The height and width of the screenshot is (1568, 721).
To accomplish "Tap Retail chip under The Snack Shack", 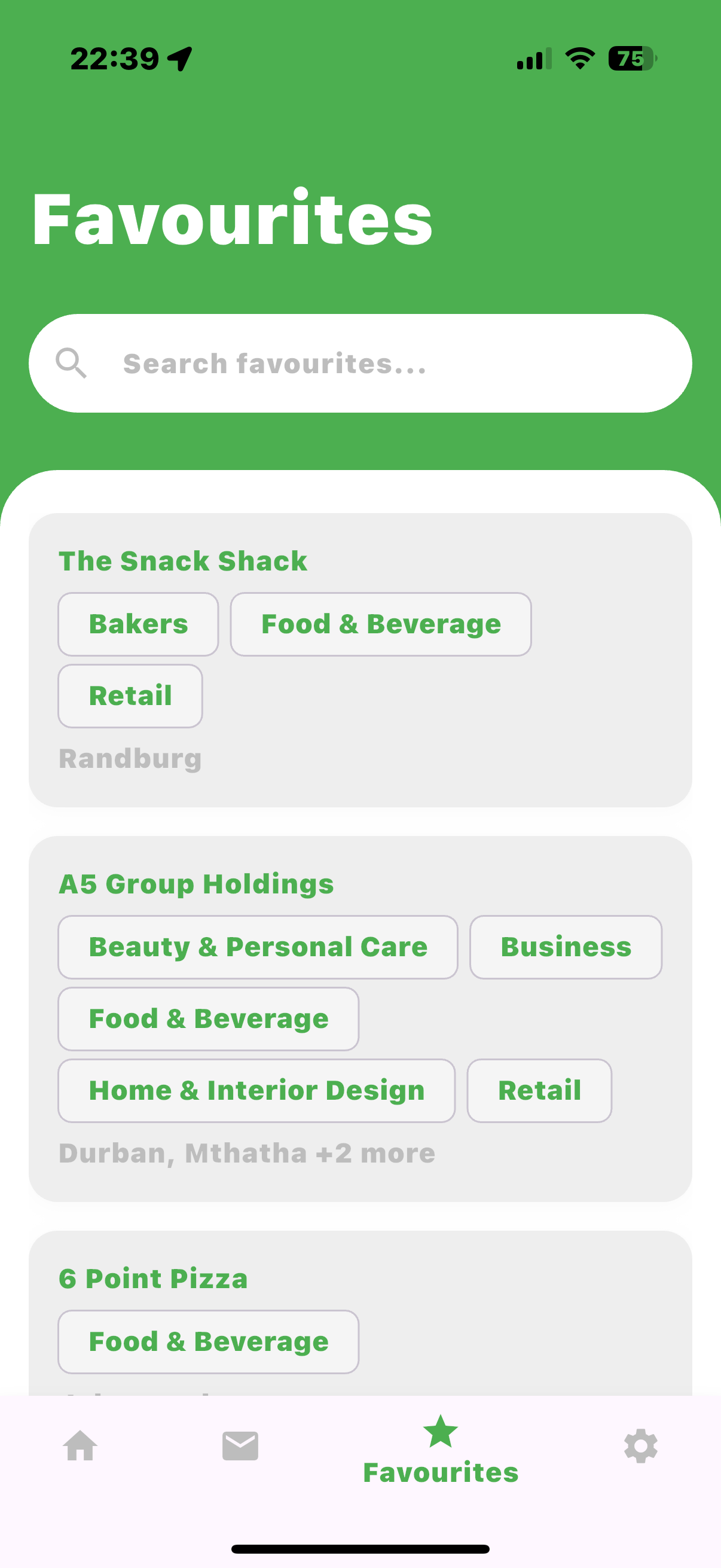I will point(130,695).
